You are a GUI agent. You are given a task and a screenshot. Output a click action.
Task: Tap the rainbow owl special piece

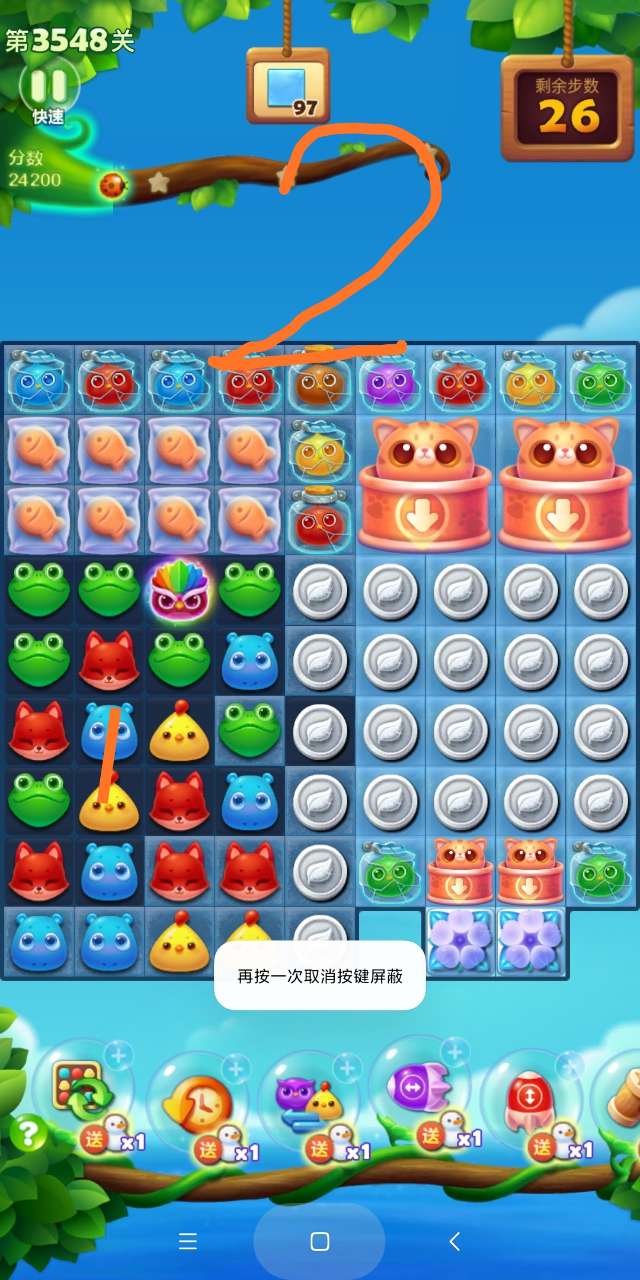(180, 590)
